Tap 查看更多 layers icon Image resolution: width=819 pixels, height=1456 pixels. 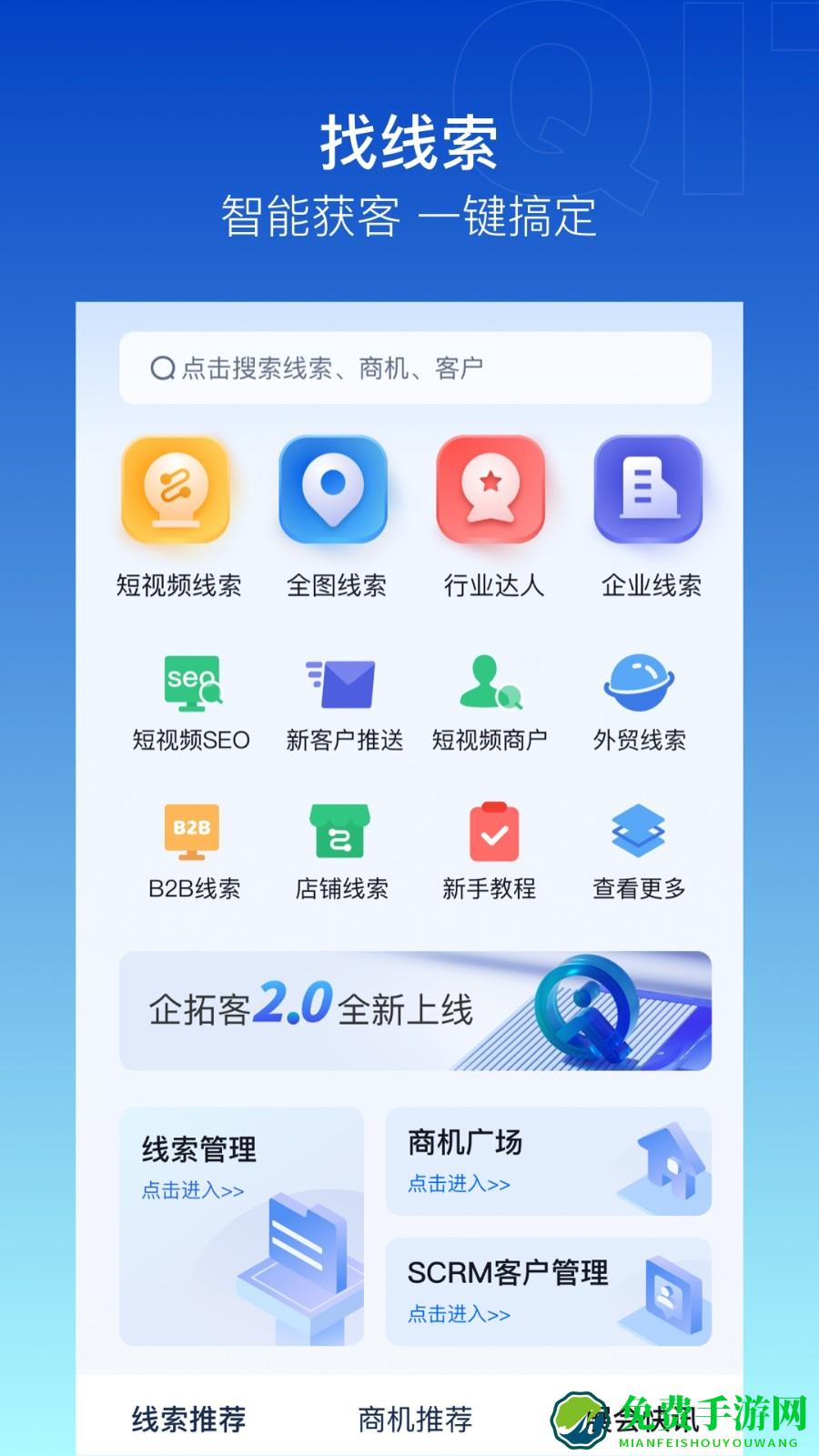tap(640, 833)
